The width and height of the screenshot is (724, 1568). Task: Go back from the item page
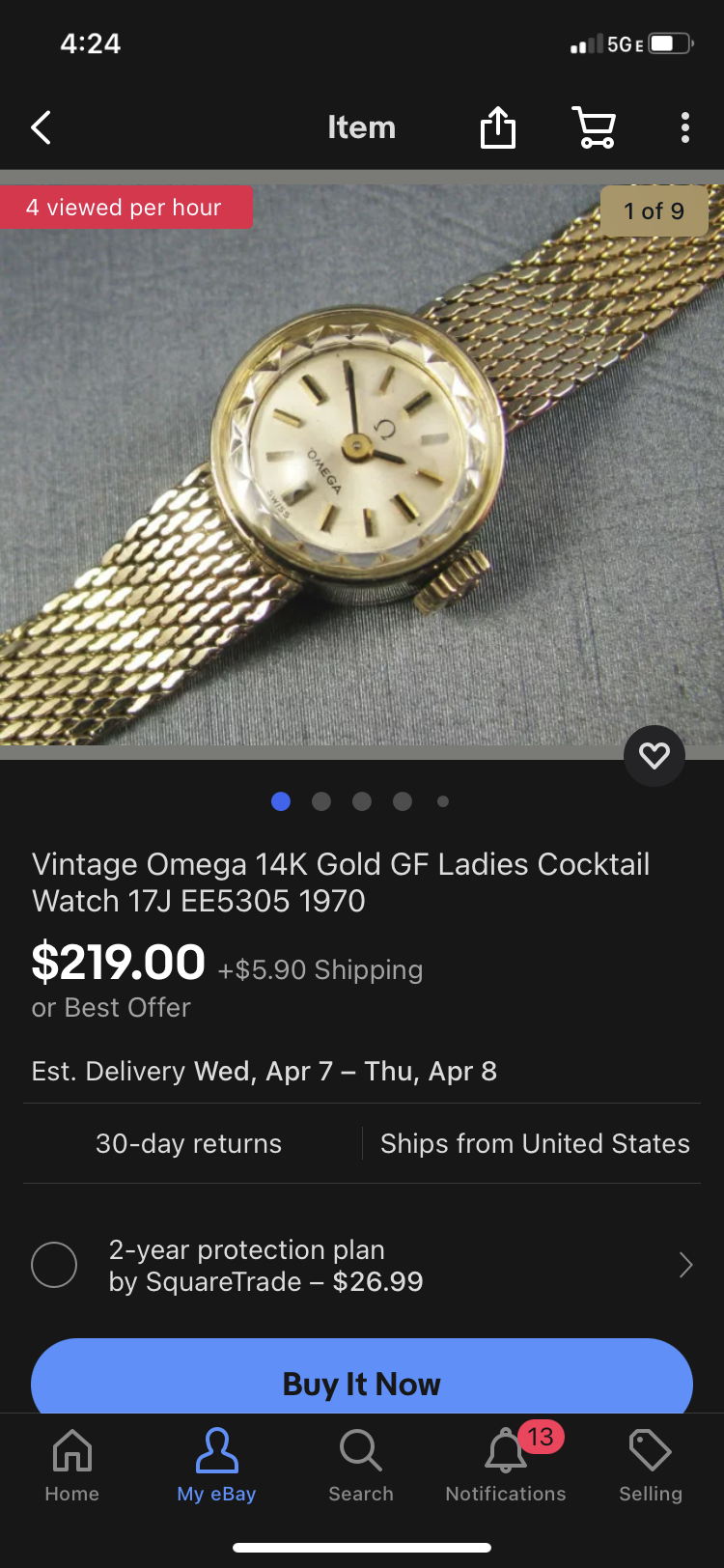[x=41, y=127]
